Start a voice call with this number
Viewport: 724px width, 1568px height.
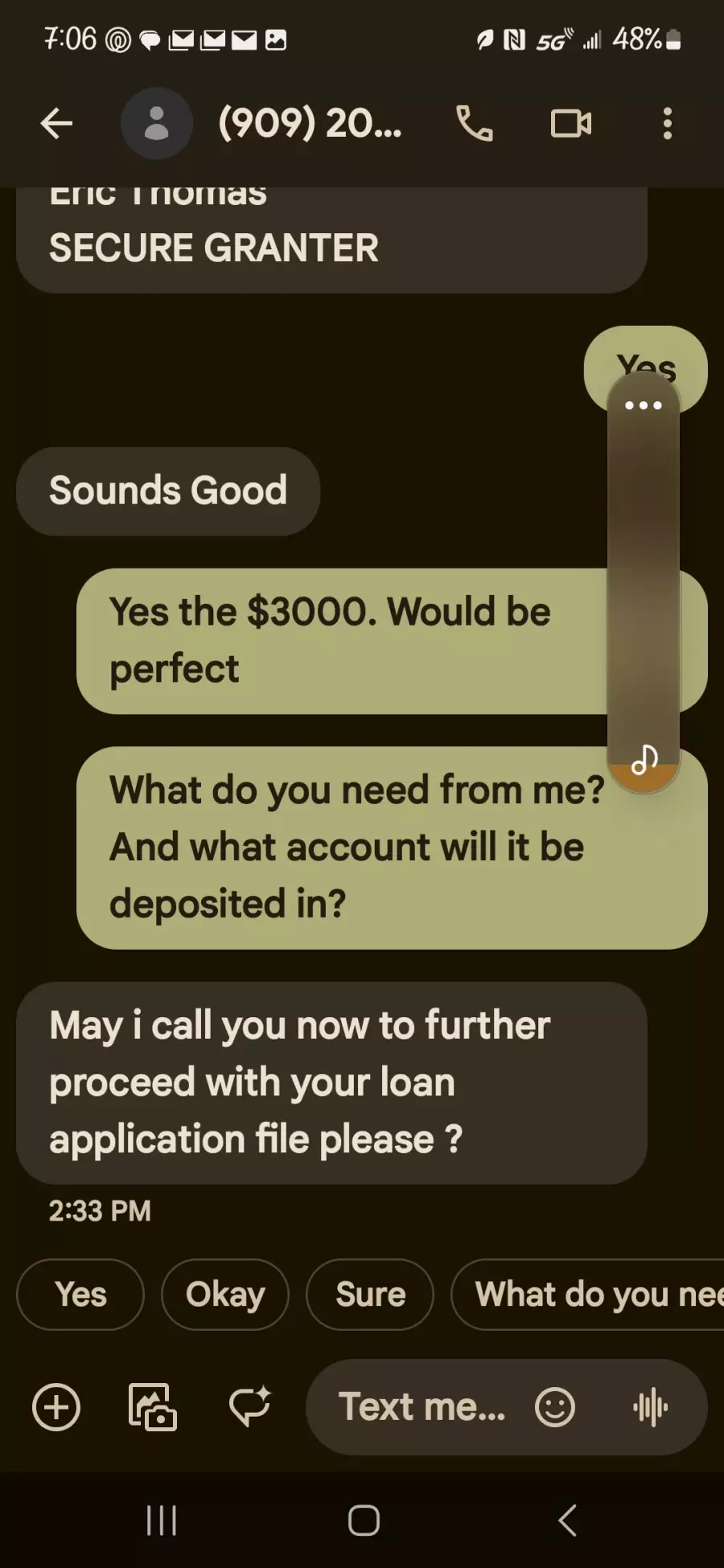pyautogui.click(x=475, y=124)
